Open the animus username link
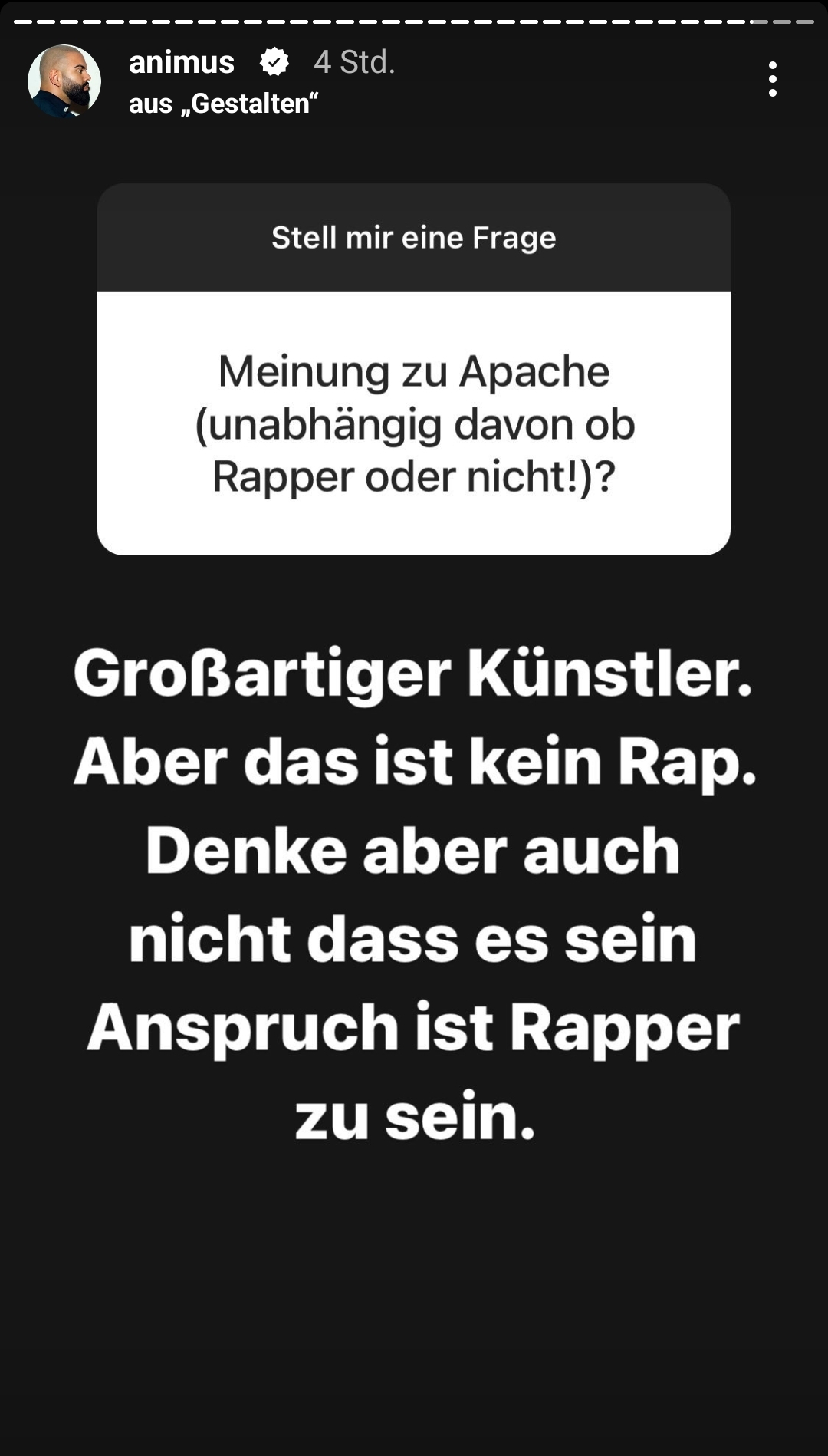 click(x=182, y=62)
